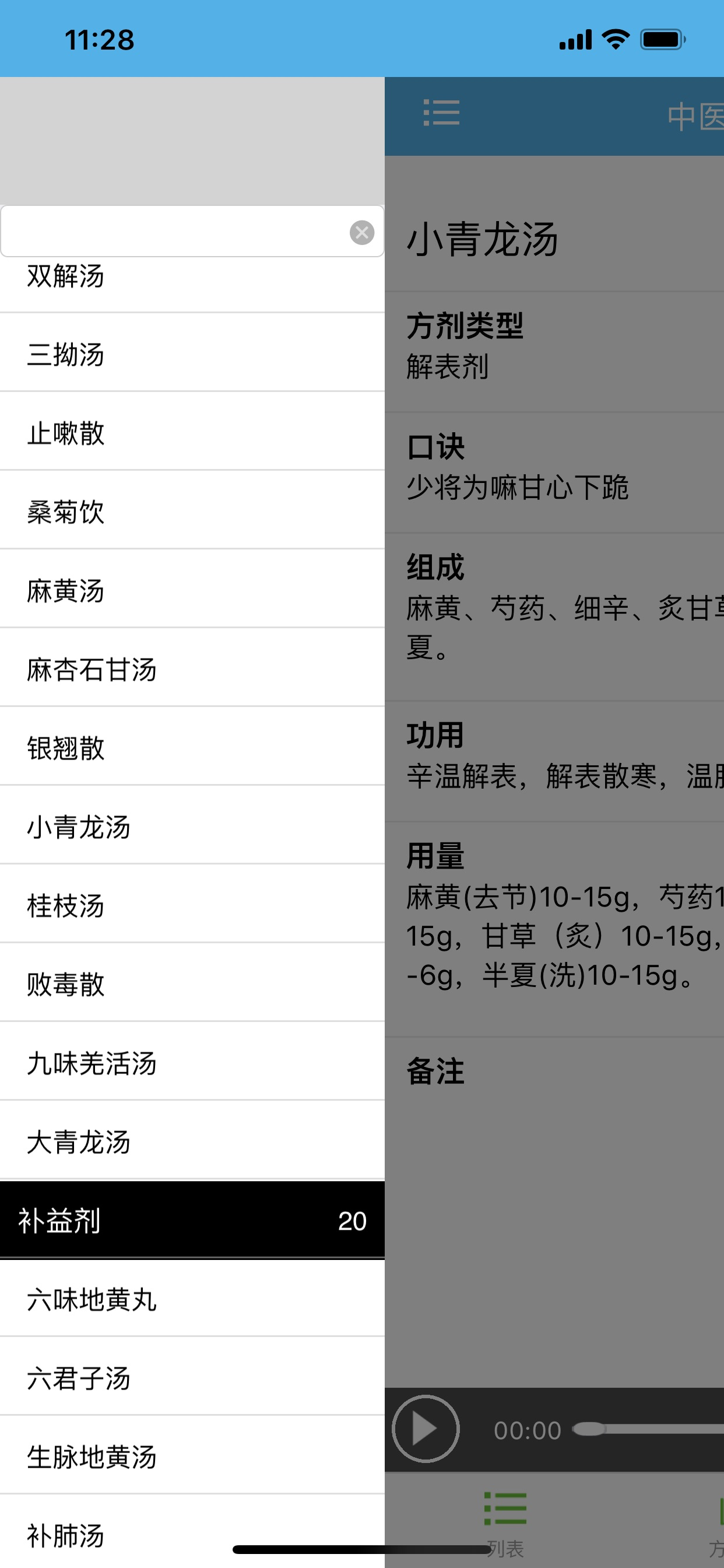This screenshot has height=1568, width=724.
Task: Open the 大青龙汤 formula entry
Action: click(79, 1142)
